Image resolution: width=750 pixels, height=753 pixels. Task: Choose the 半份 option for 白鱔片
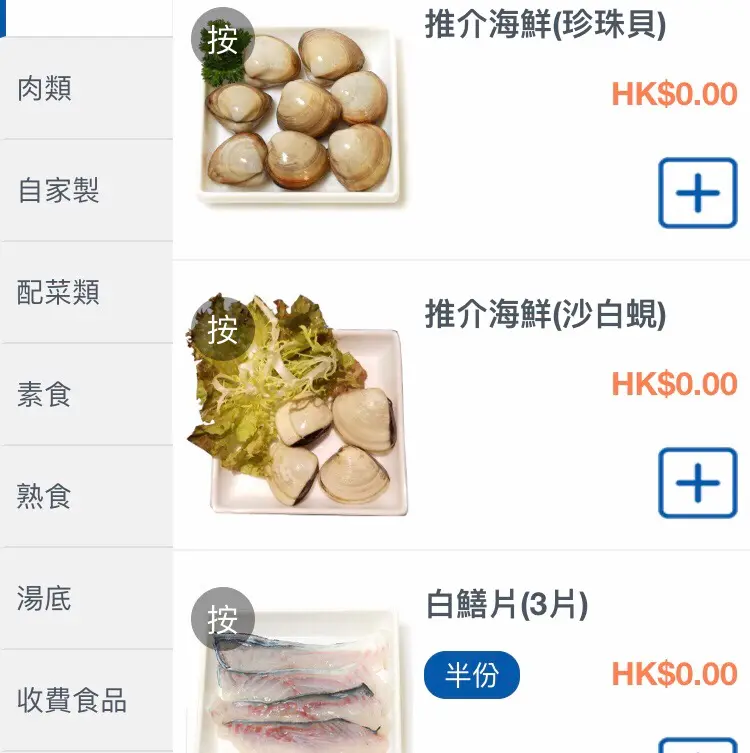(472, 675)
